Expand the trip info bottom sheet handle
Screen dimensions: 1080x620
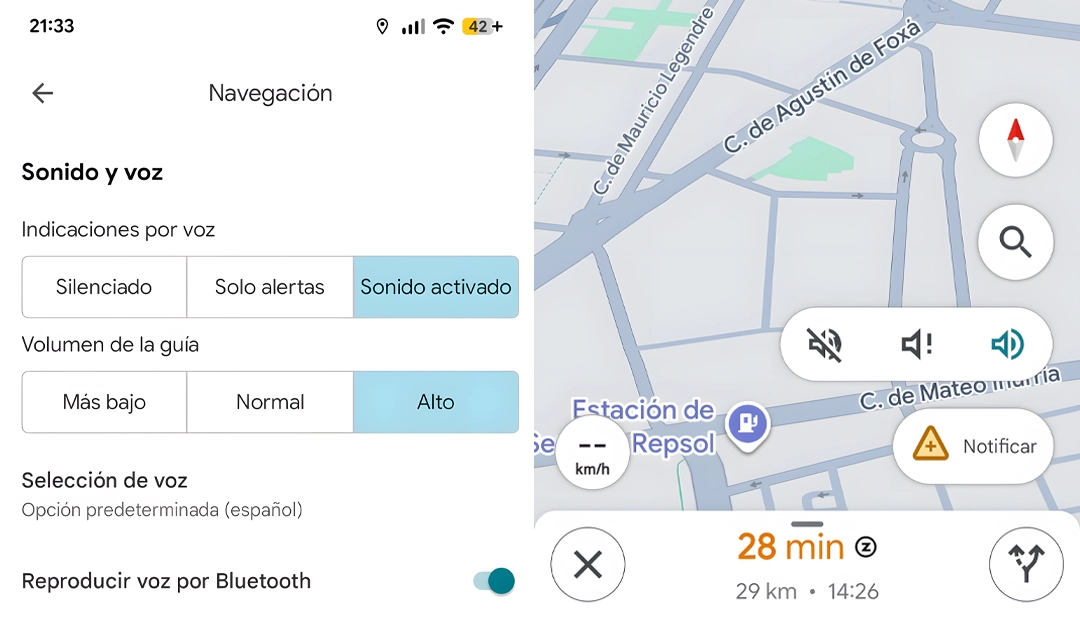(x=807, y=524)
